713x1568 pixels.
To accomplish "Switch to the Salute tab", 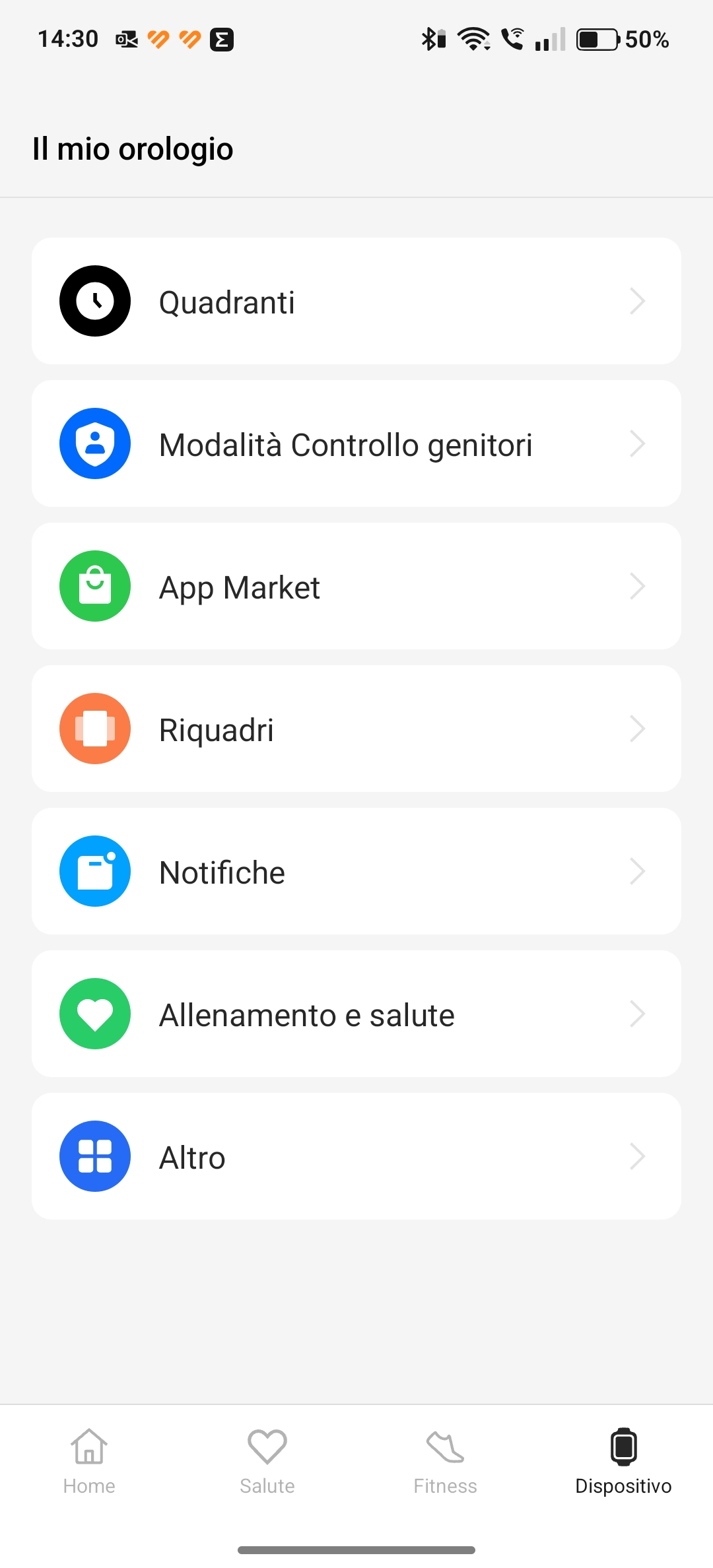I will 267,1461.
